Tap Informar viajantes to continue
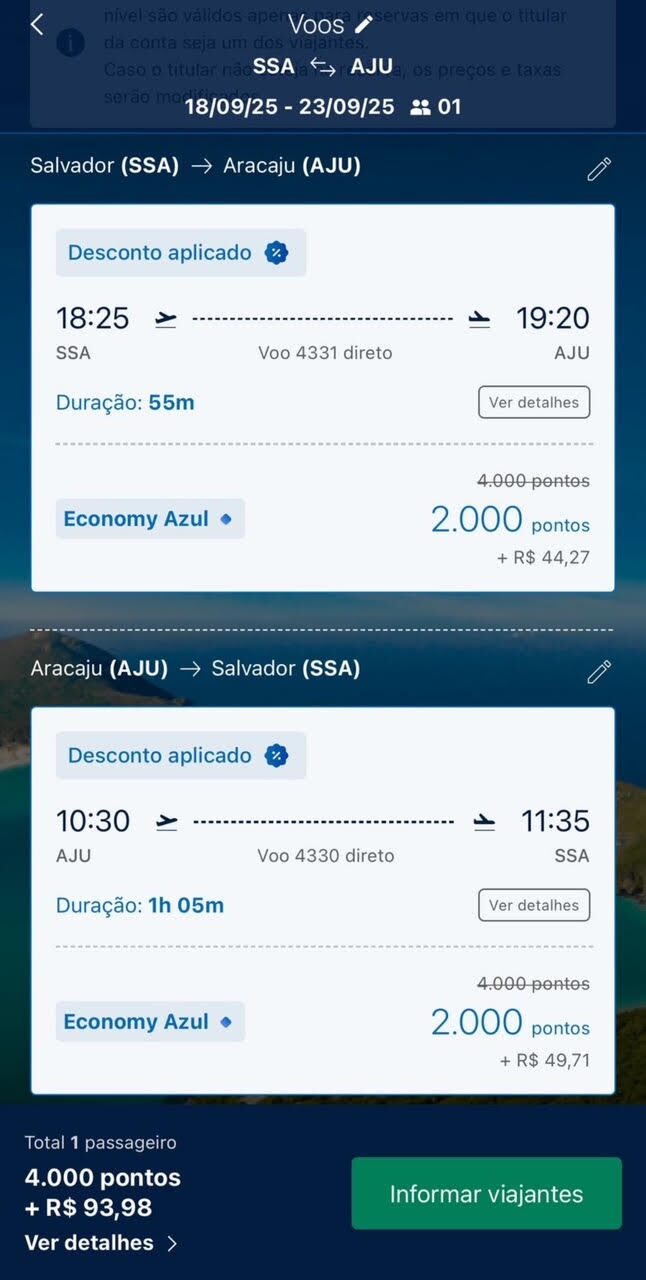Viewport: 646px width, 1280px height. (x=486, y=1193)
